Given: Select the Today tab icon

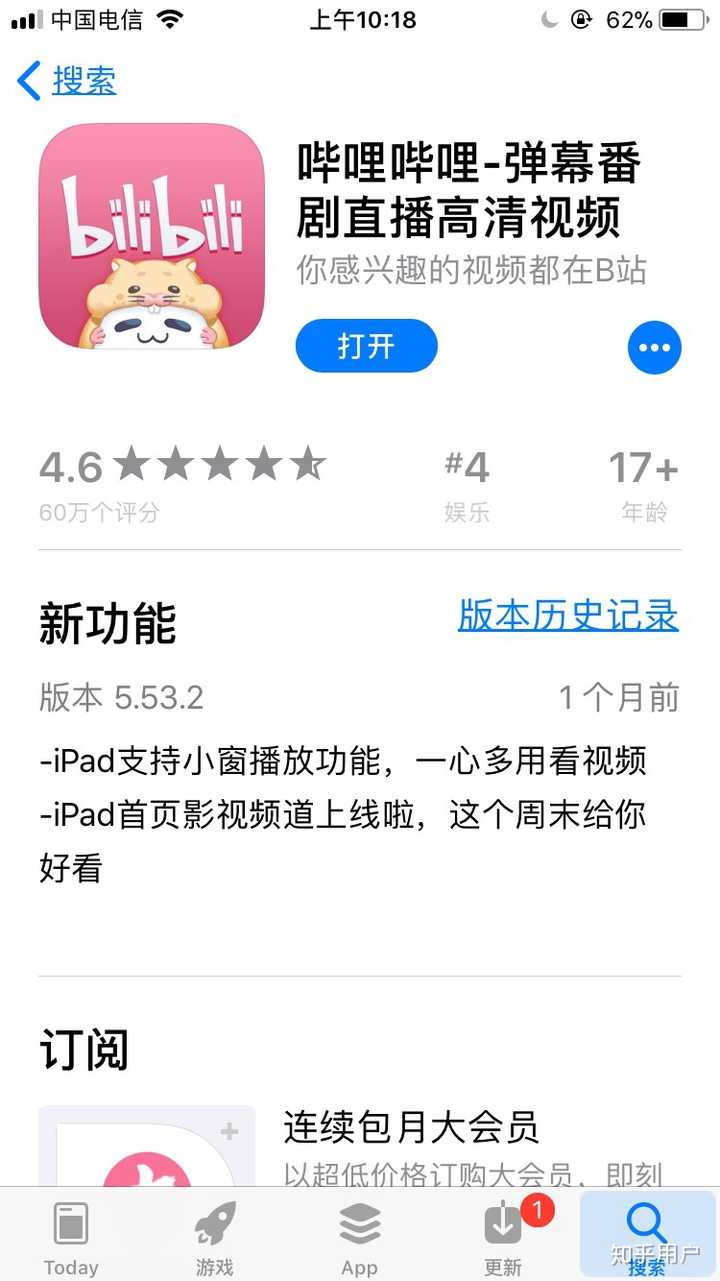Looking at the screenshot, I should [71, 1222].
